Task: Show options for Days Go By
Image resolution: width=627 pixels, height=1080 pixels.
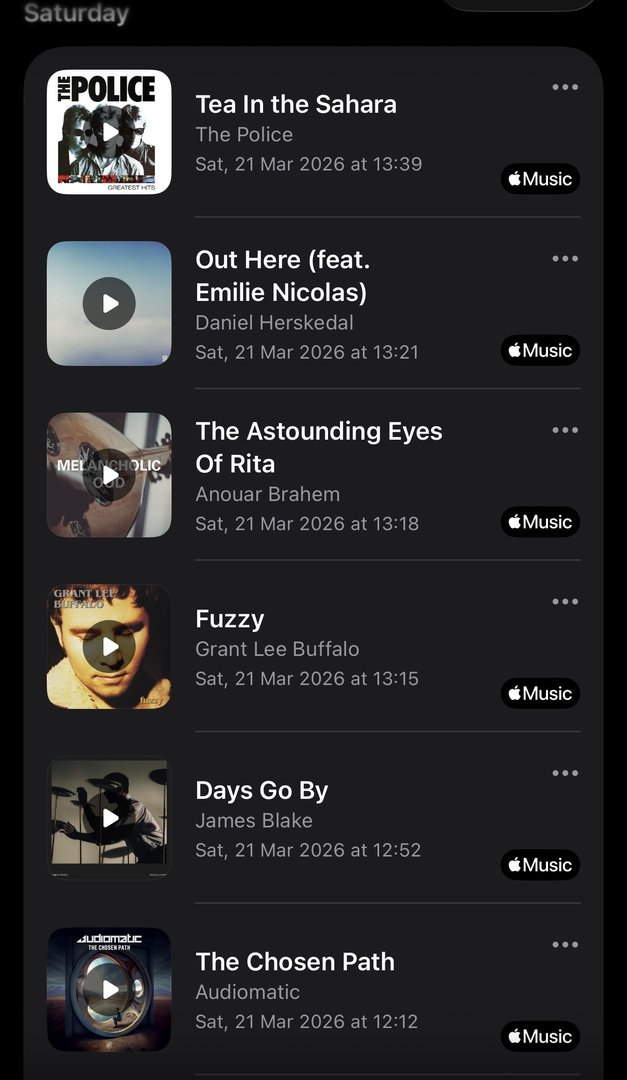Action: click(565, 773)
